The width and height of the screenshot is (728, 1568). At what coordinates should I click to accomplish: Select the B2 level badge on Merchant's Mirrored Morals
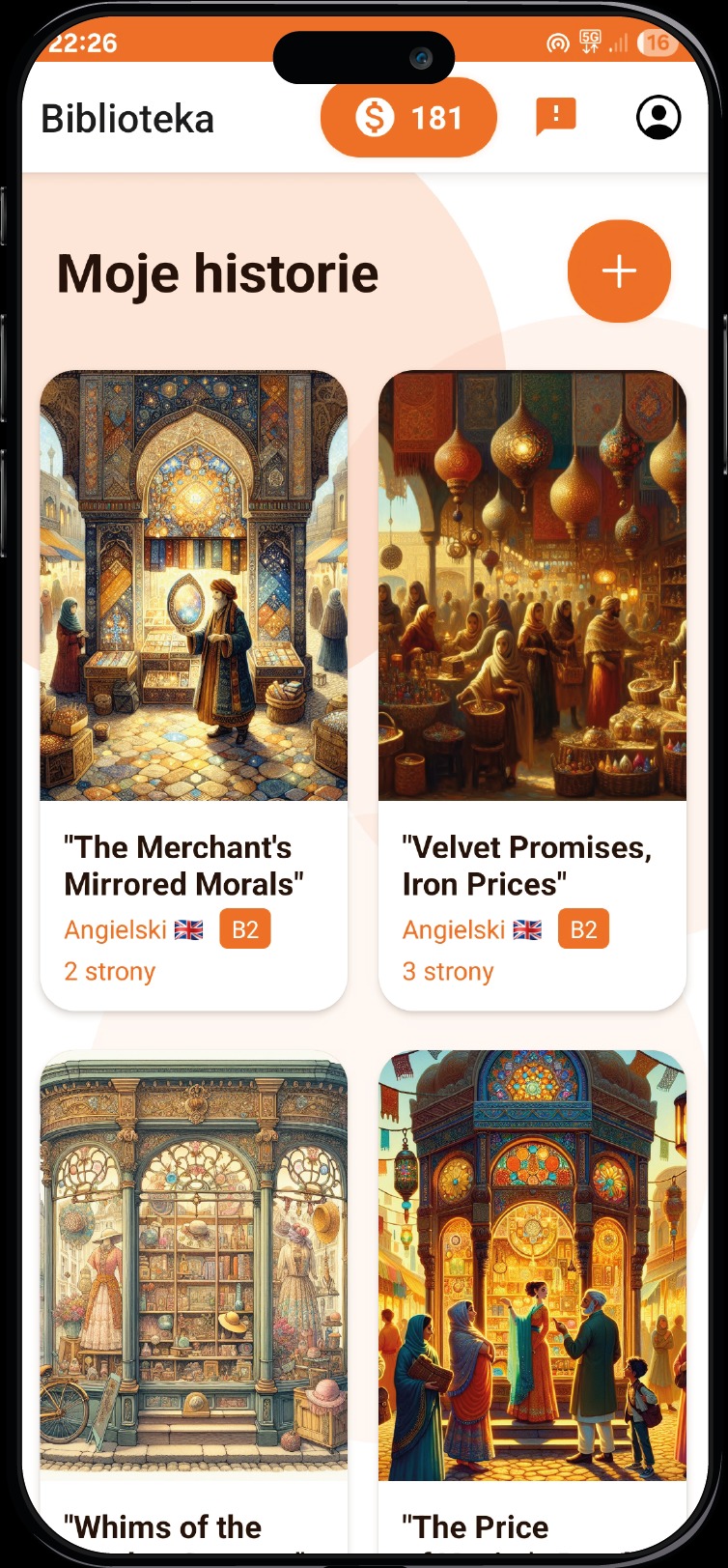(x=244, y=928)
